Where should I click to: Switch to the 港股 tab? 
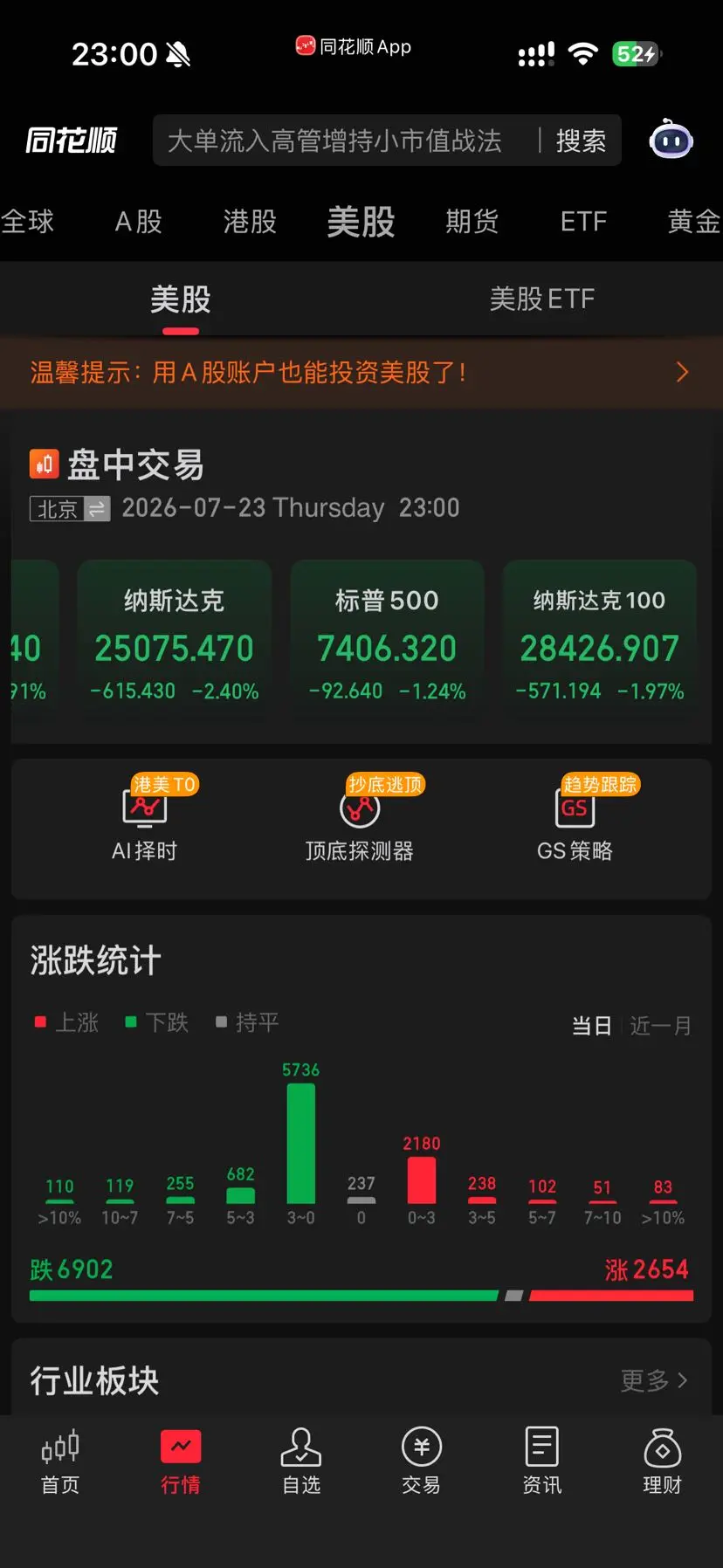coord(250,222)
